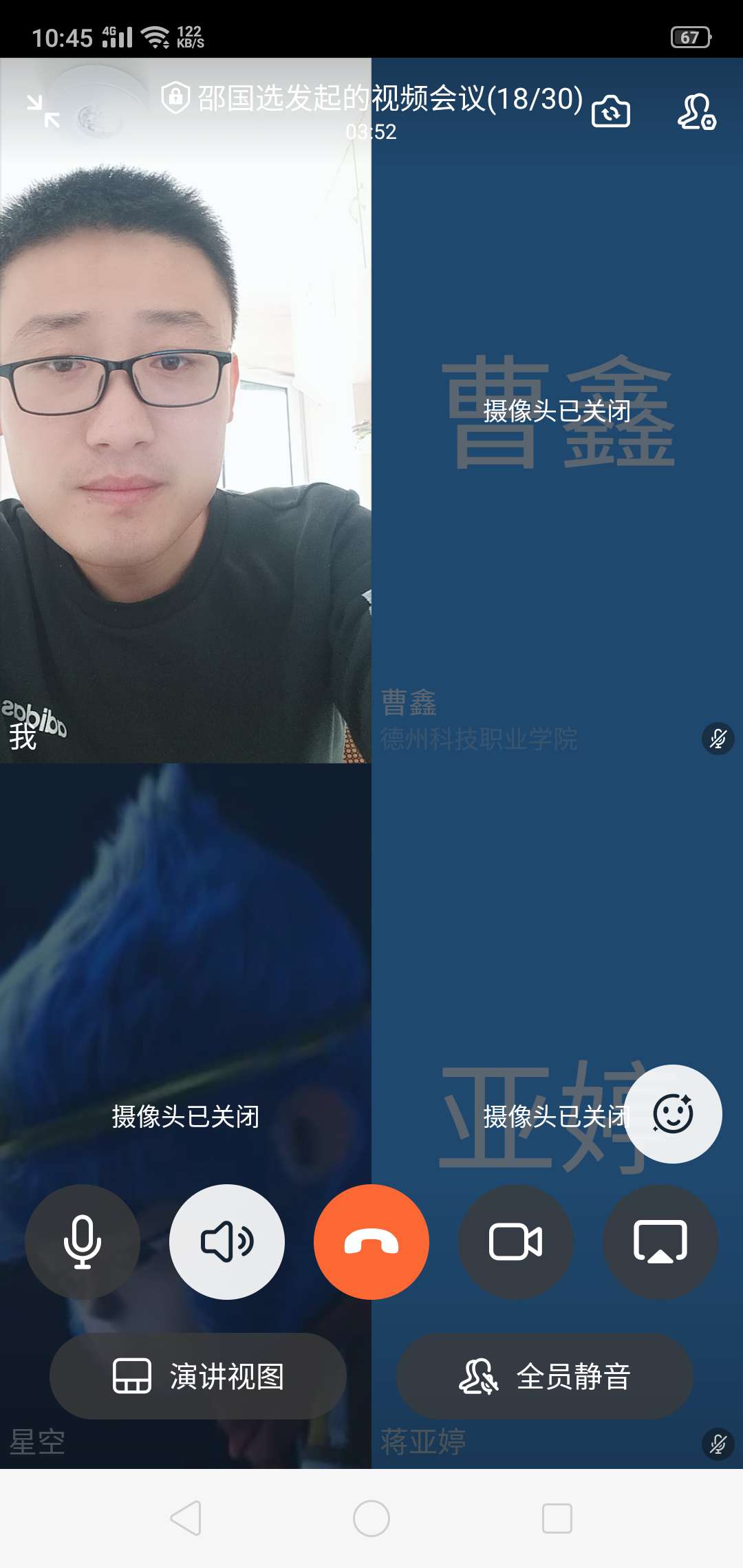The image size is (743, 1568).
Task: Mute all participants with 全员静音
Action: pos(545,1376)
